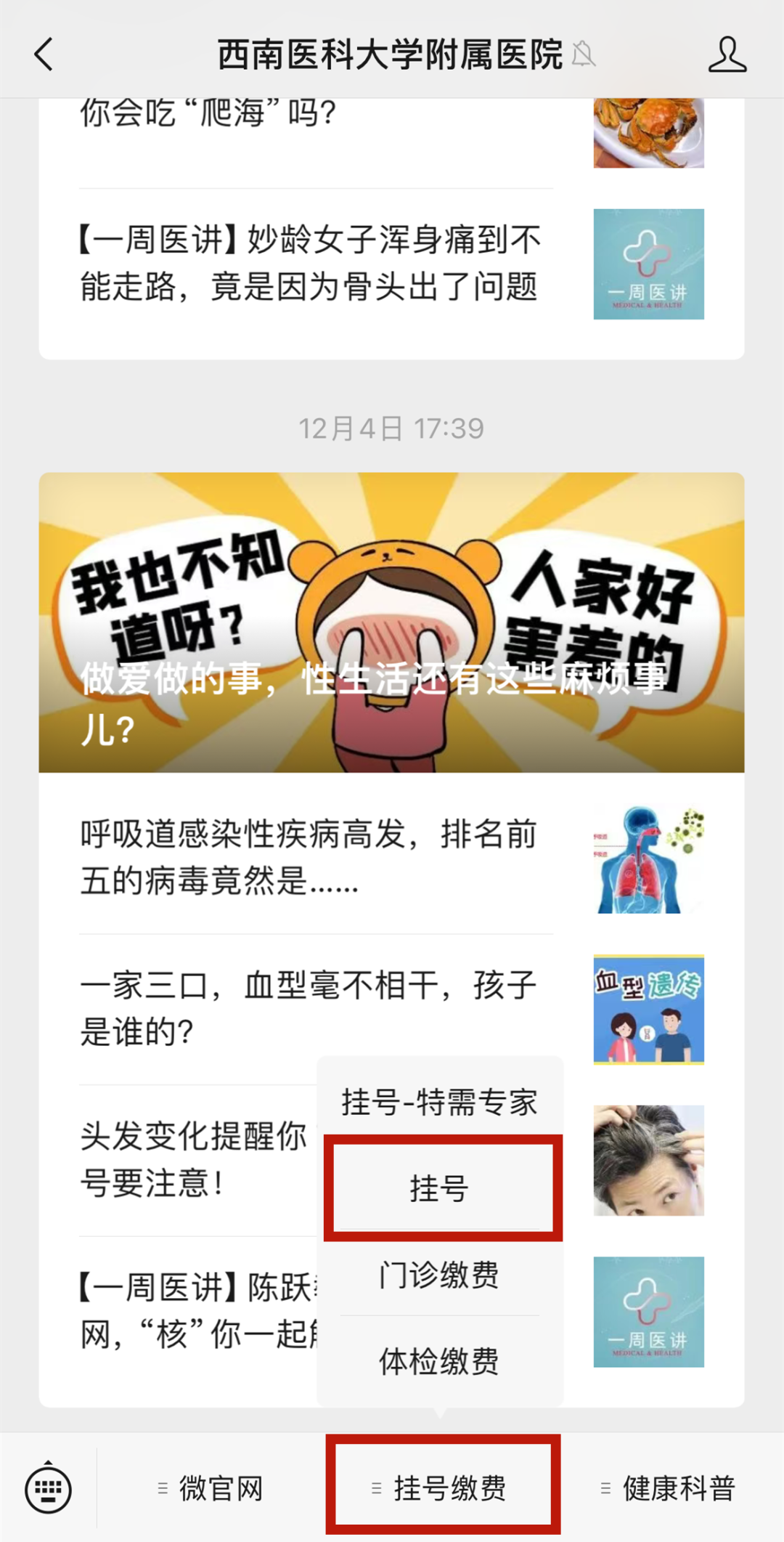This screenshot has height=1542, width=784.
Task: Tap the back chevron to leave chat
Action: 44,53
